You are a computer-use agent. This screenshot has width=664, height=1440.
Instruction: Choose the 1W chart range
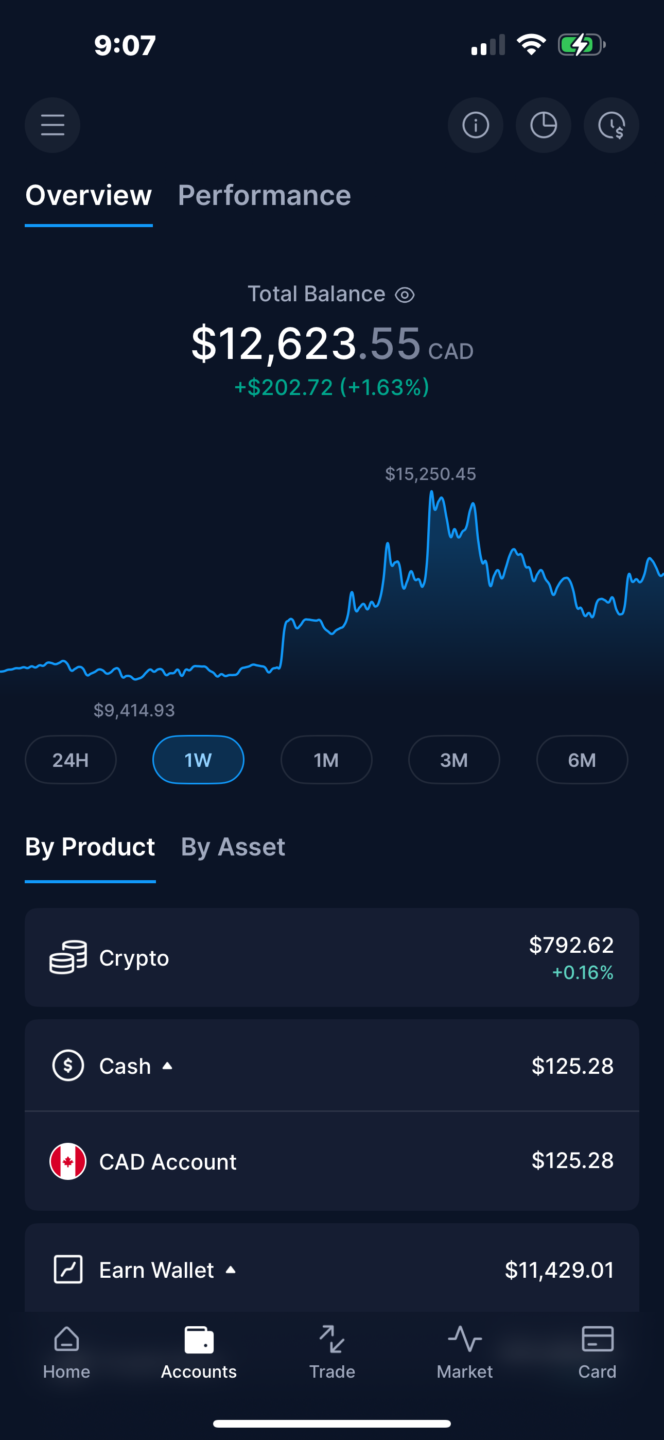[198, 760]
